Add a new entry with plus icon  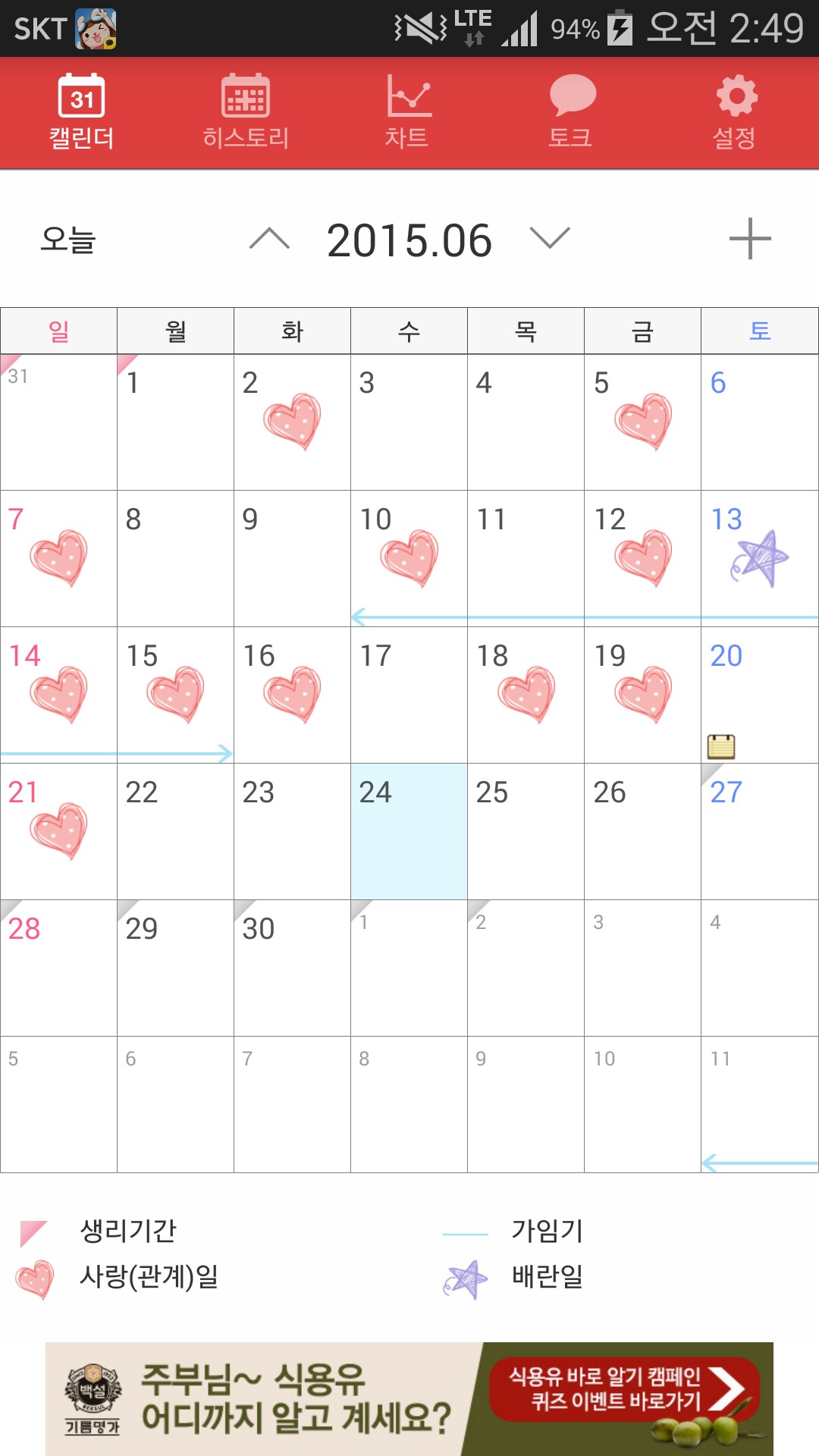point(750,239)
